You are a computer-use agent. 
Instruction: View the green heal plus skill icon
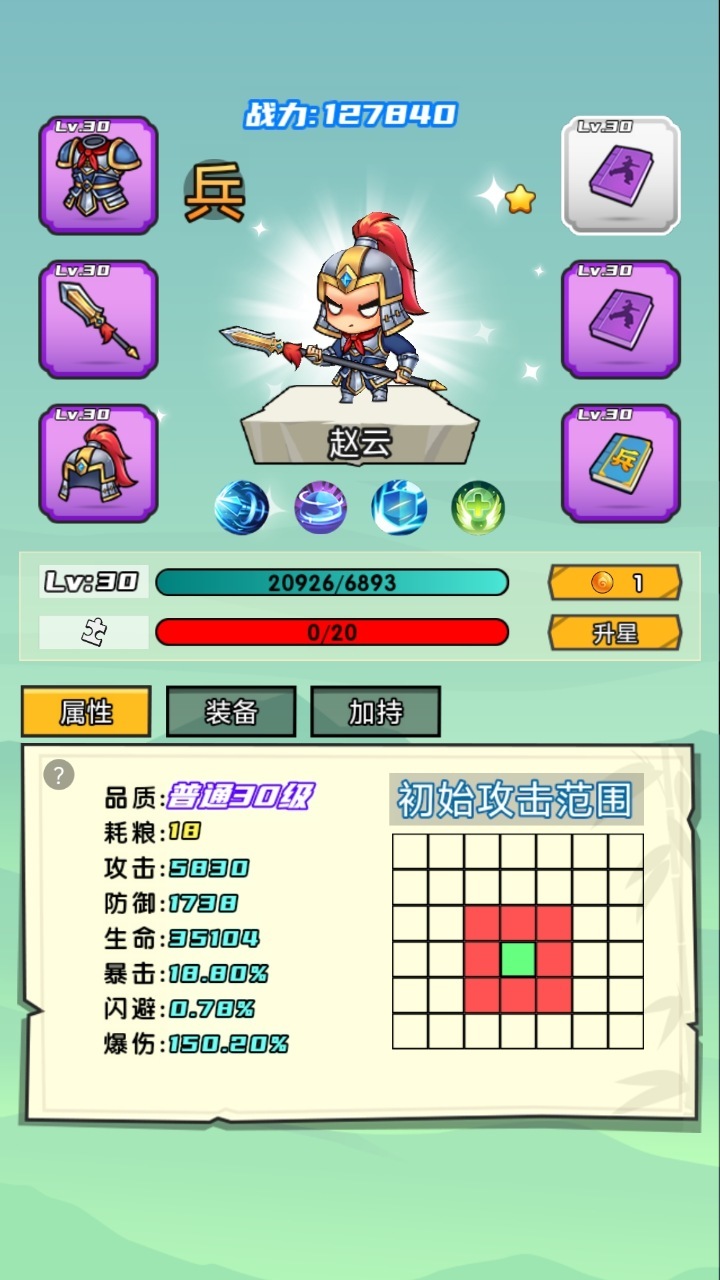click(477, 508)
